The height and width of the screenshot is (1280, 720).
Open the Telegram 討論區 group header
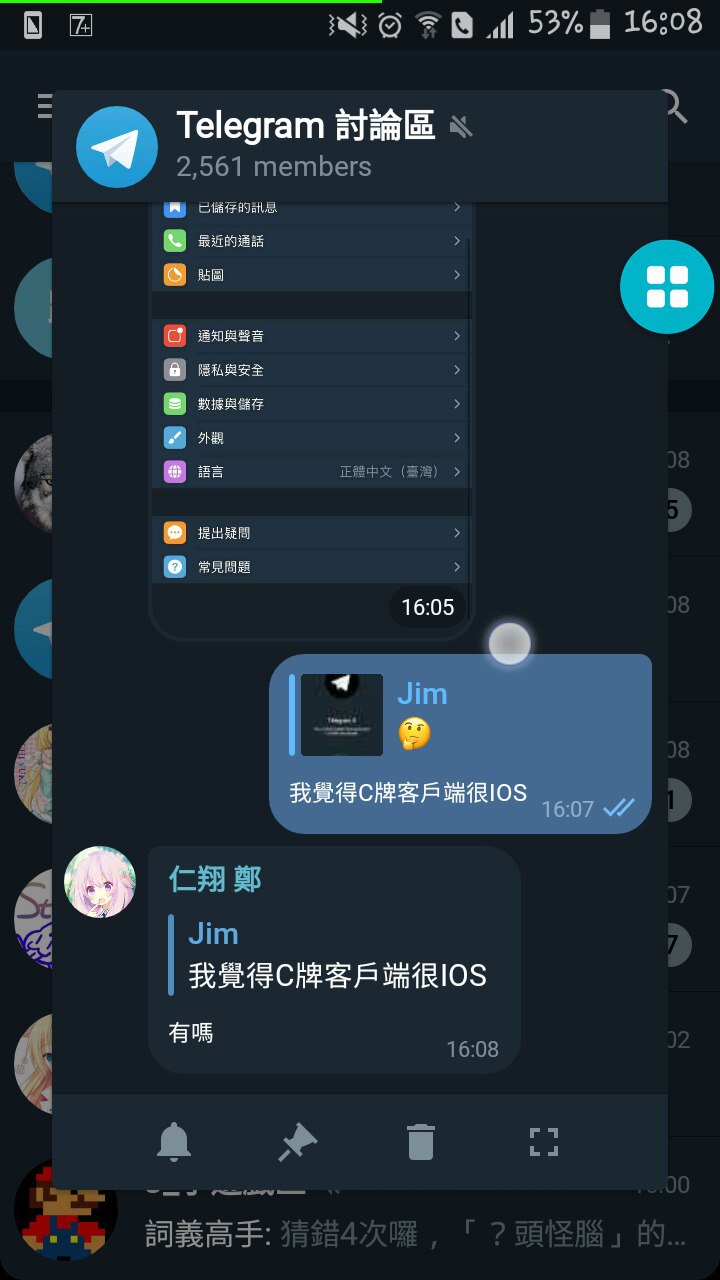click(305, 146)
